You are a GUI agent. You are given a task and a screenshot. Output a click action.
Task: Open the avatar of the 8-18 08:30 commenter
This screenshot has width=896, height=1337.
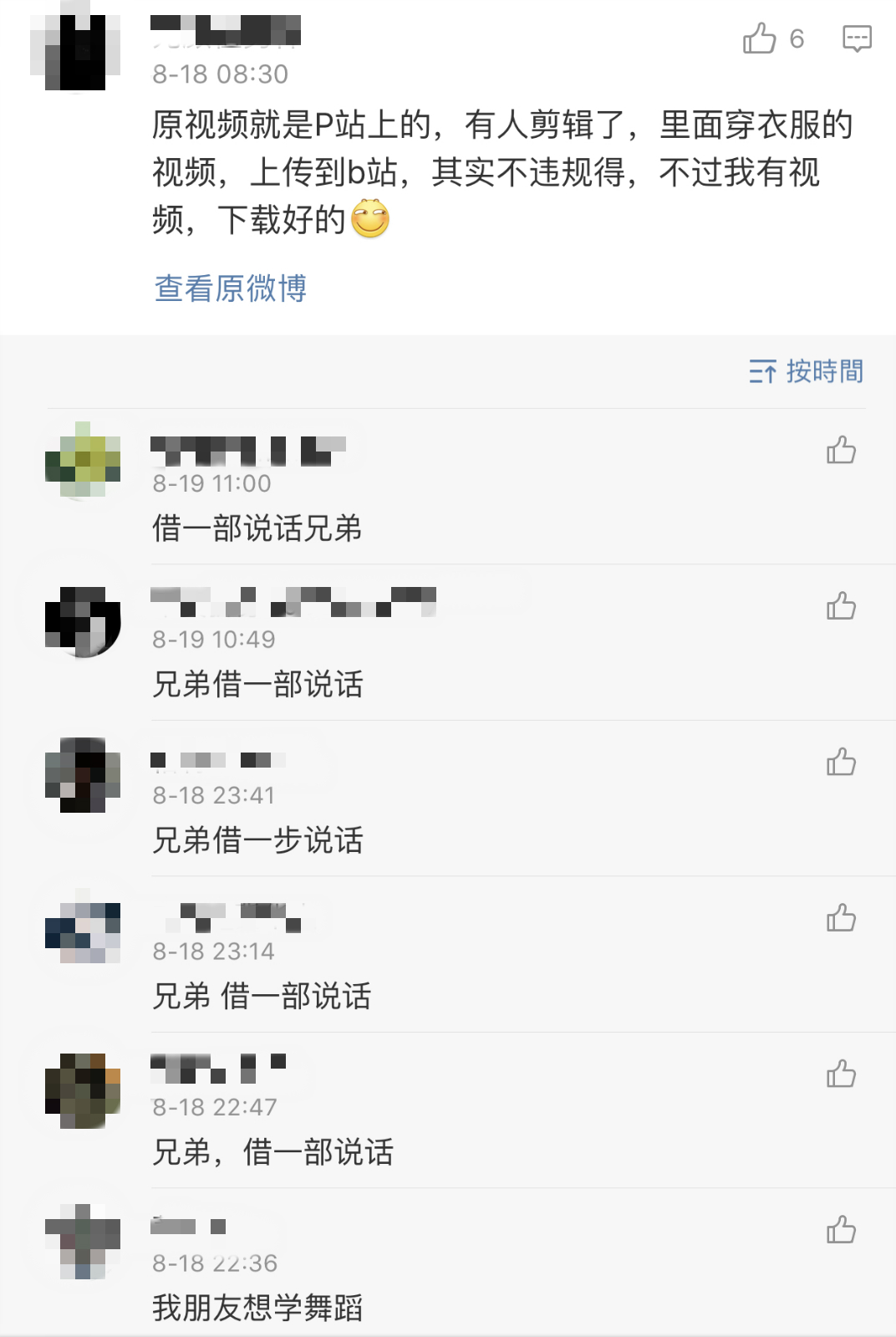click(x=75, y=47)
